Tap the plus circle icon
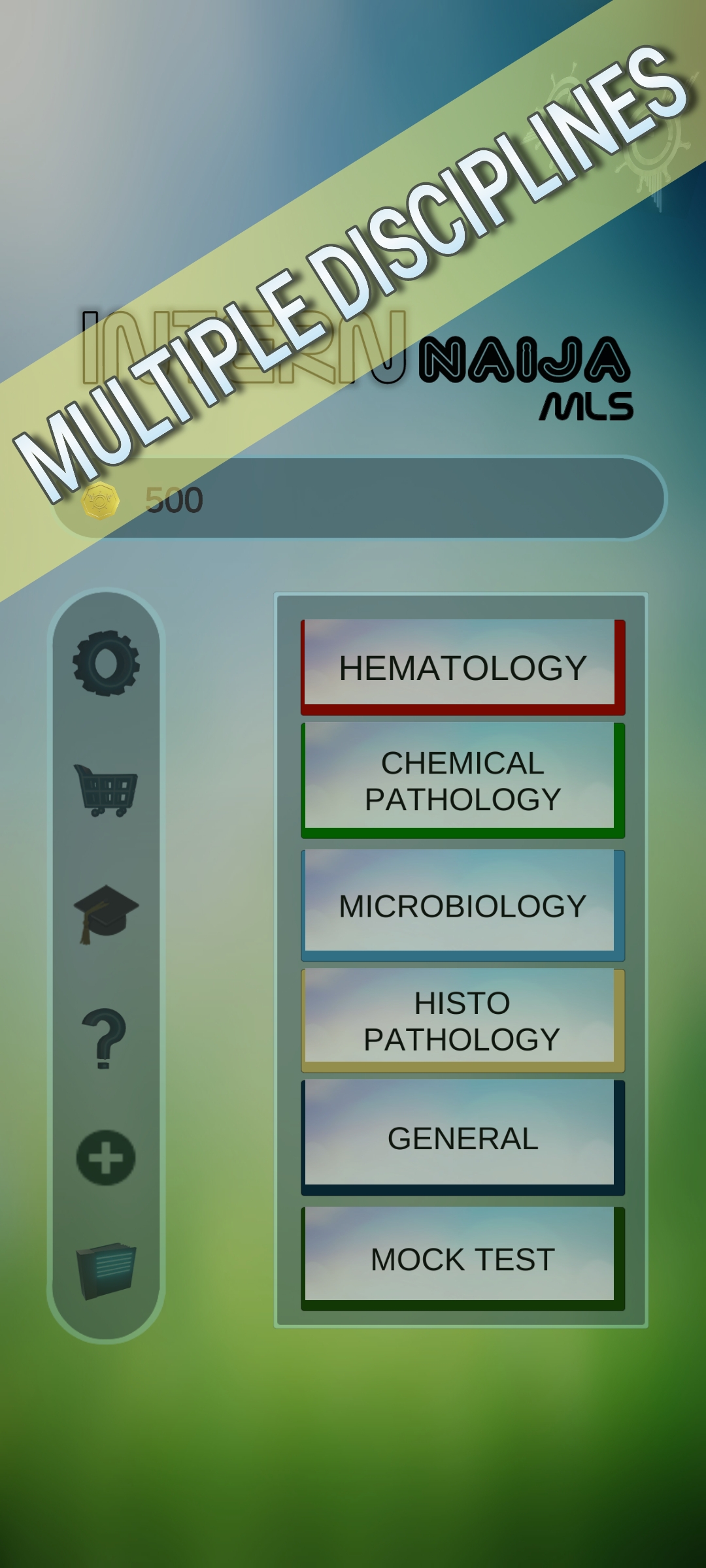Image resolution: width=706 pixels, height=1568 pixels. pos(106,1158)
